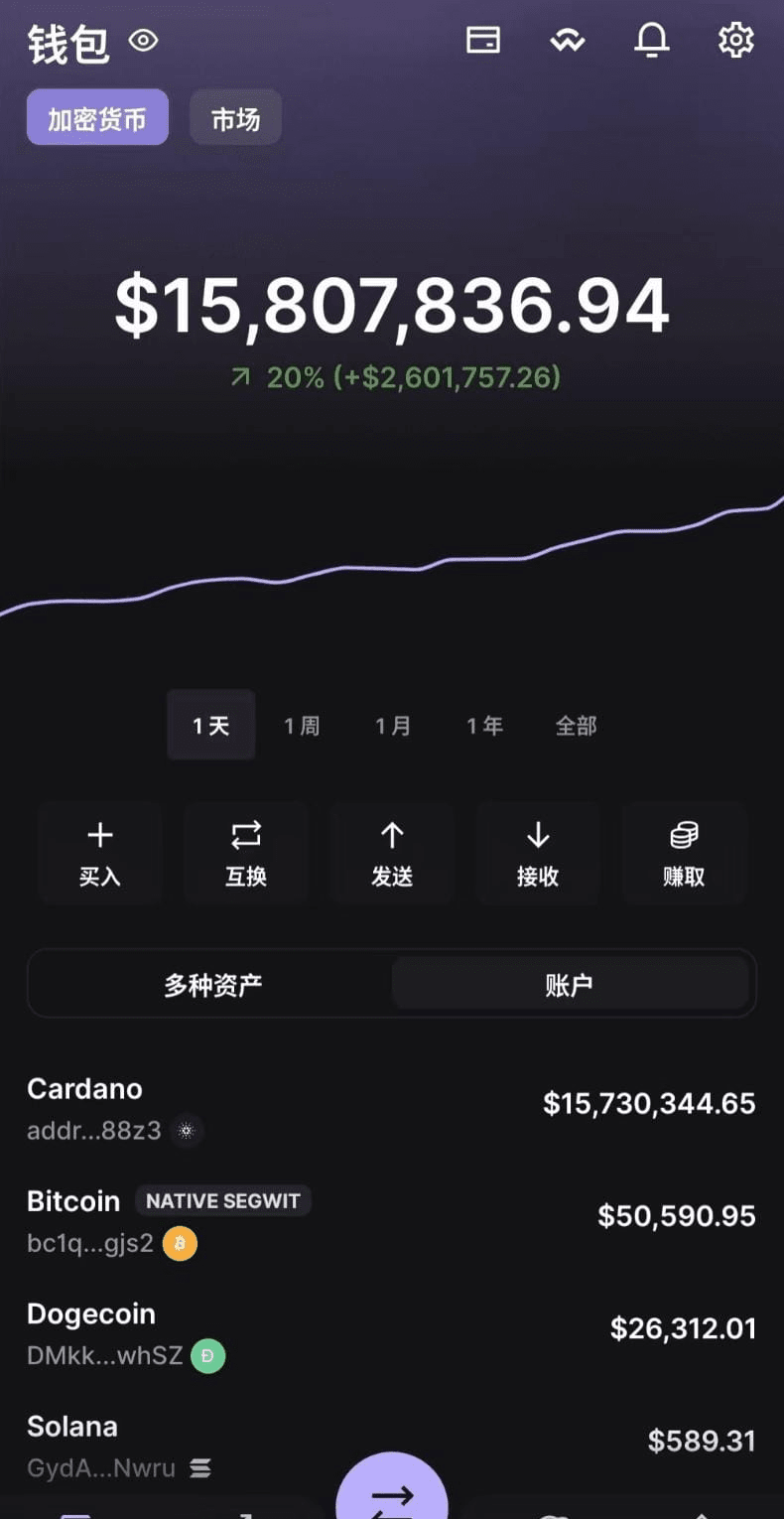Open the Dogecoin account row

click(x=392, y=1333)
